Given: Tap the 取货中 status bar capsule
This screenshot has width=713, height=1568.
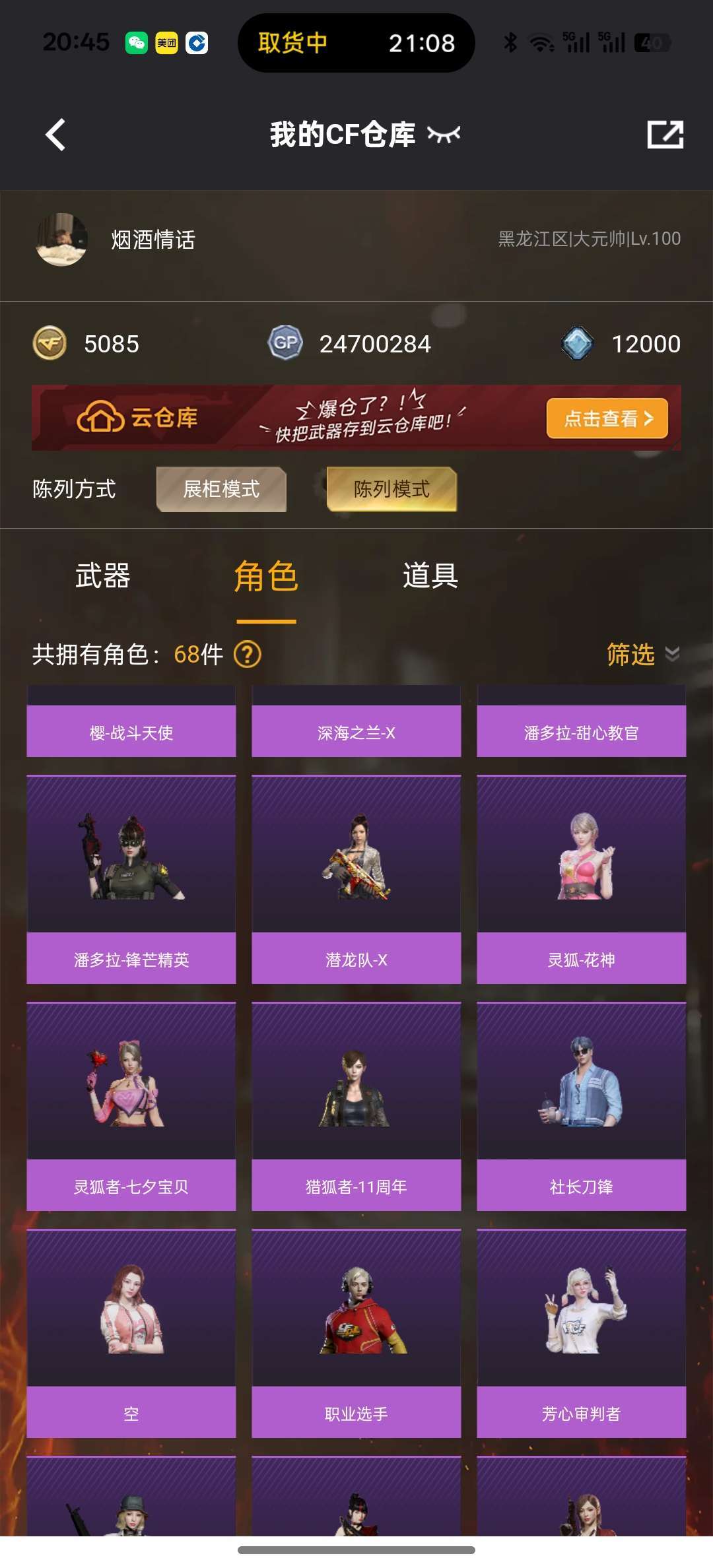Looking at the screenshot, I should (x=356, y=43).
